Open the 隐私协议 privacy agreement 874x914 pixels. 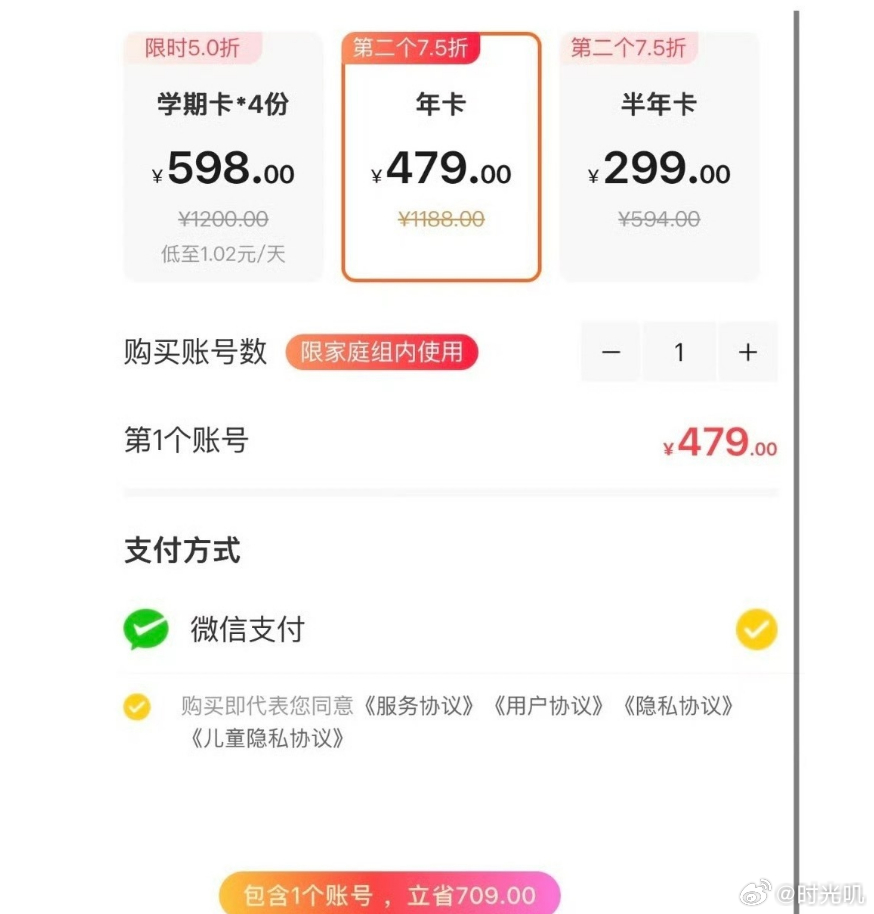(679, 706)
